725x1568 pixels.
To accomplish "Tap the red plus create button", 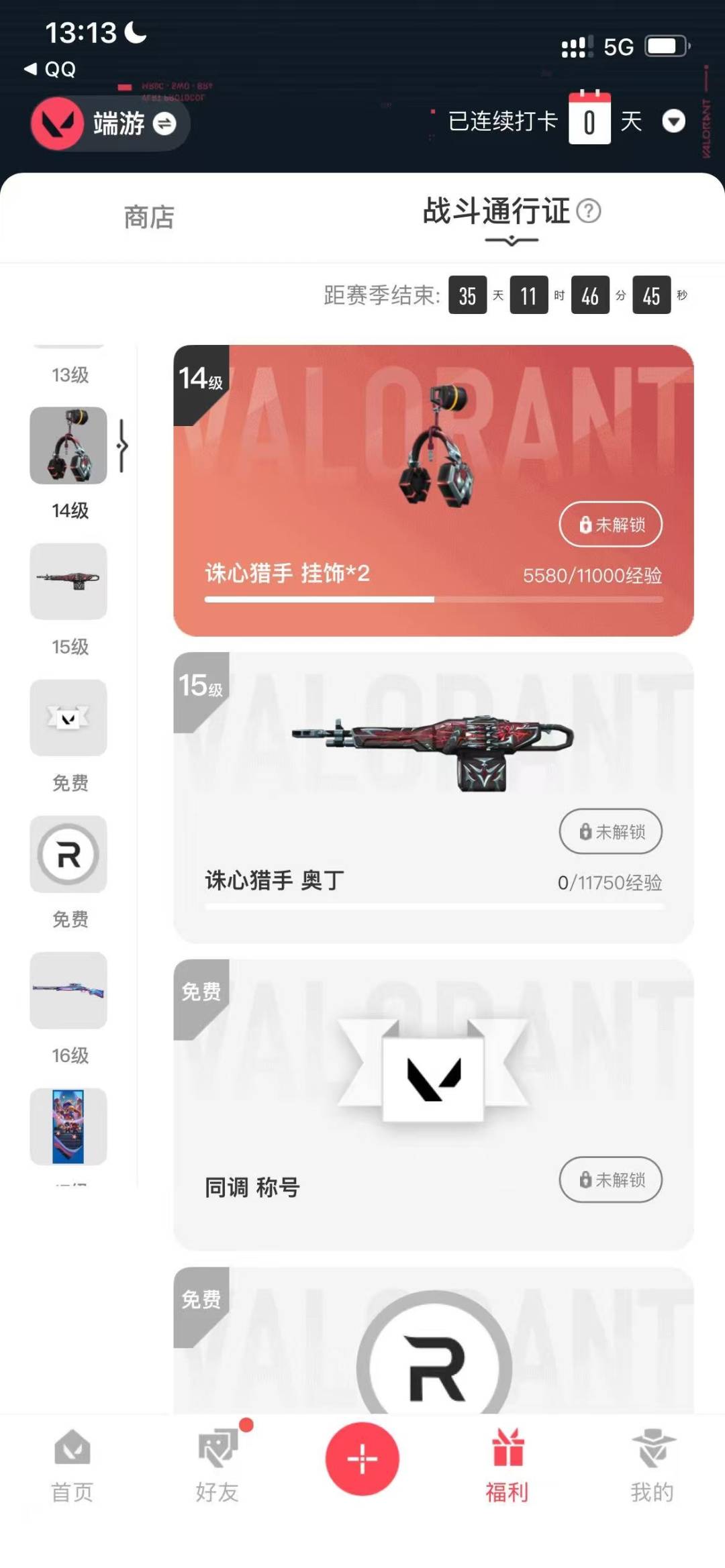I will pos(362,1459).
